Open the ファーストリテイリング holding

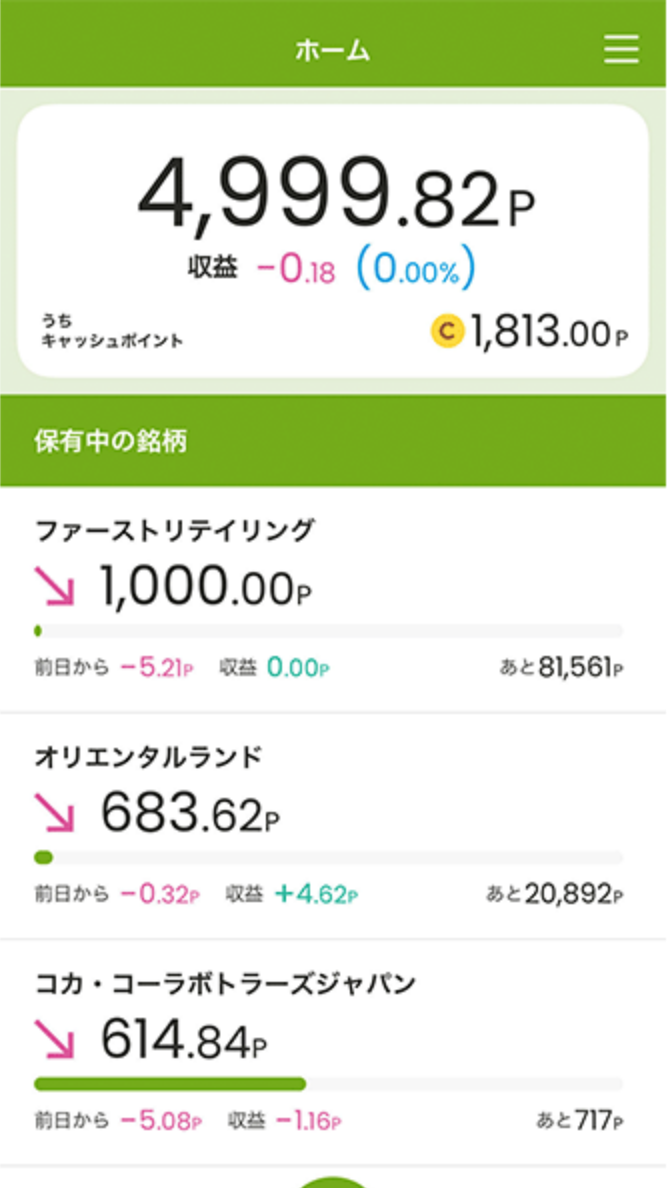click(333, 599)
